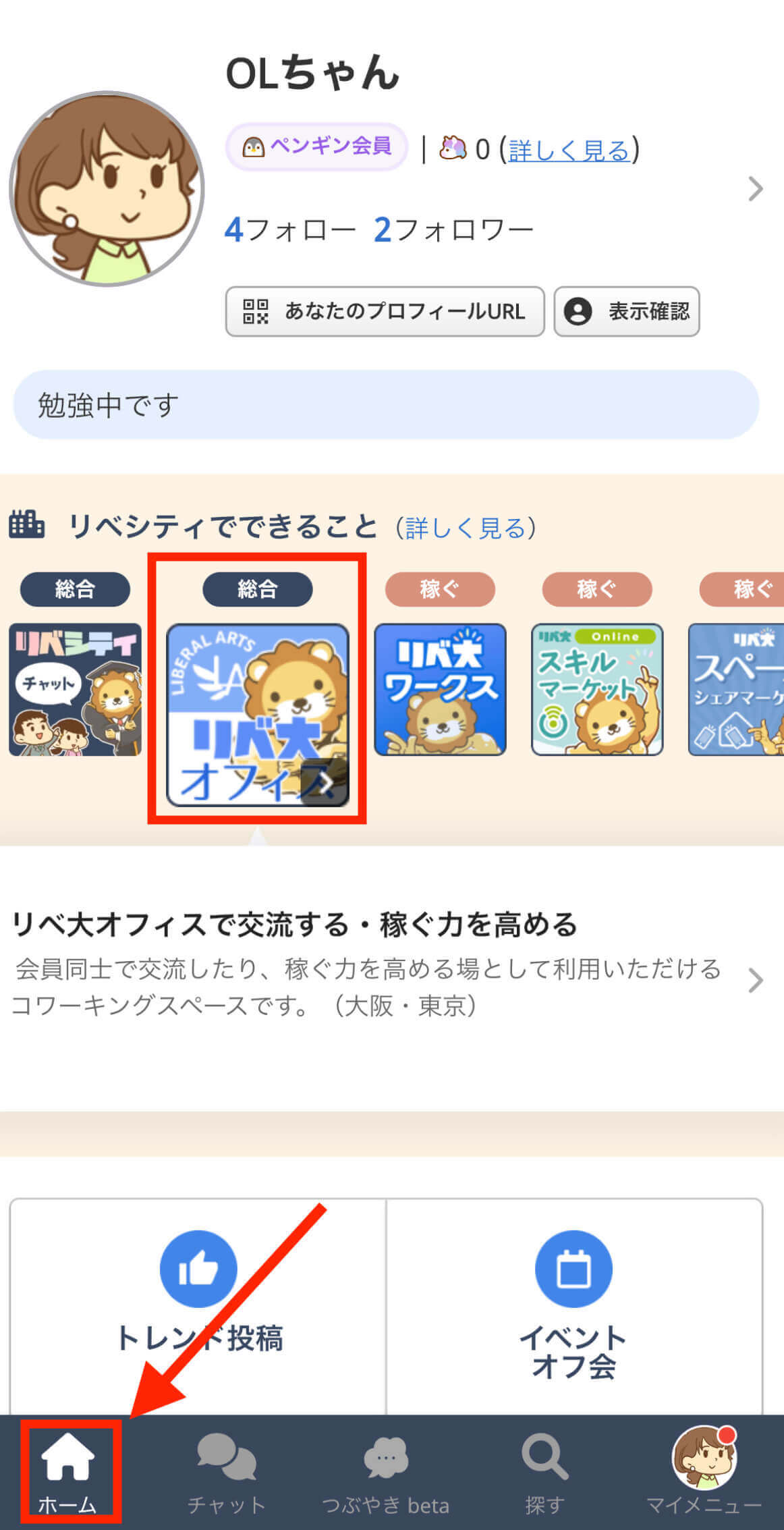Select the スキルマーケット tile

pos(597,689)
